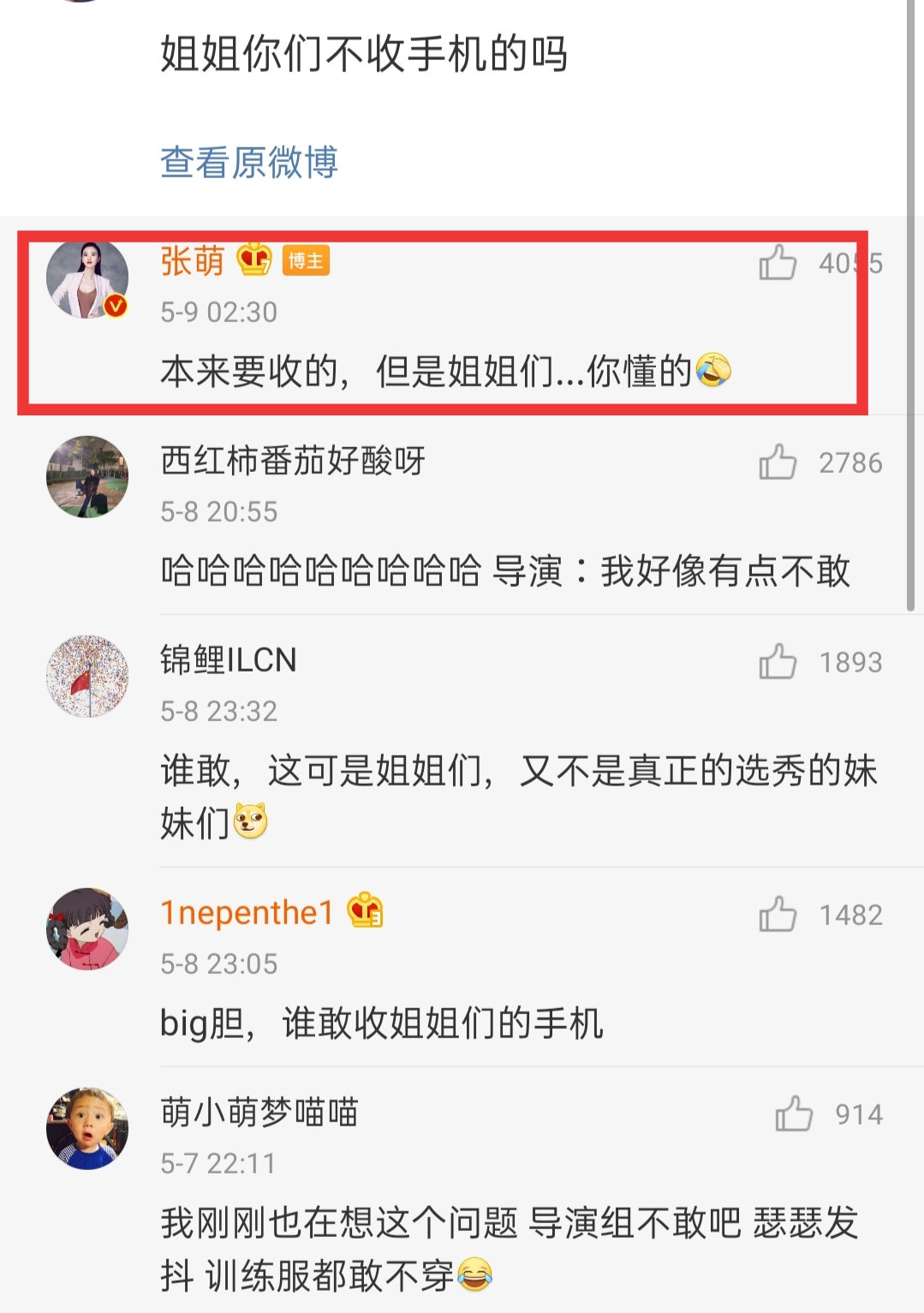This screenshot has width=924, height=1313.
Task: Open 萌小萌梦喵喵's avatar
Action: pos(87,1129)
